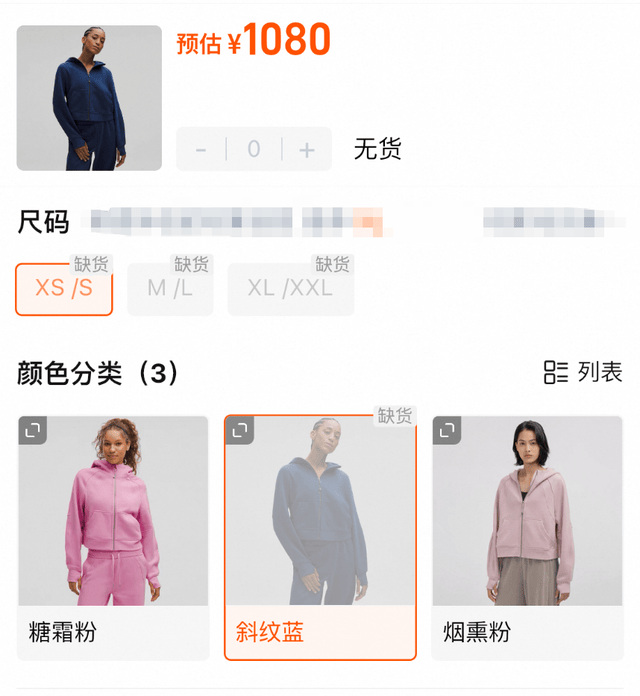Screen dimensions: 640x696
Task: Expand the 斜纹蓝 color image
Action: (240, 430)
